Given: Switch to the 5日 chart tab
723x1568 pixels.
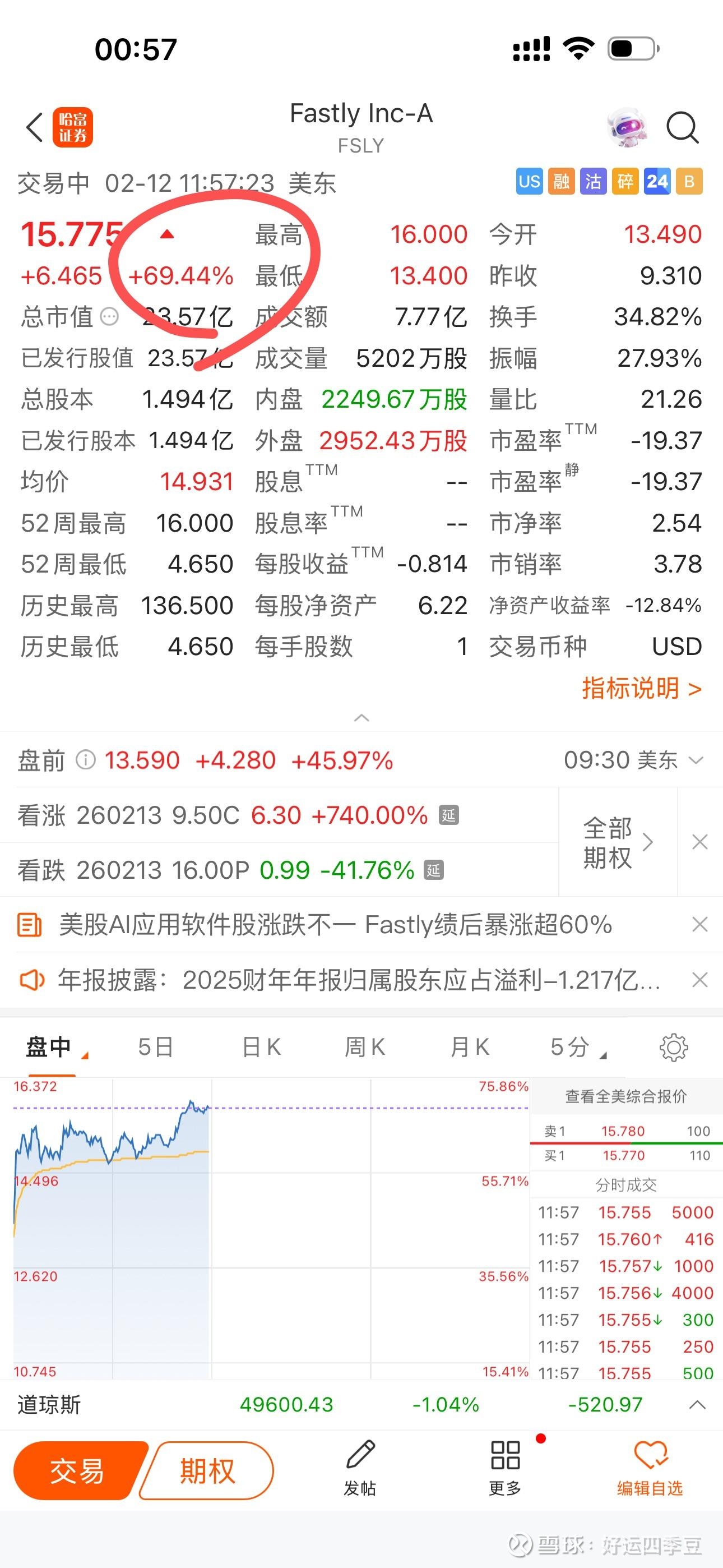Looking at the screenshot, I should coord(156,1047).
